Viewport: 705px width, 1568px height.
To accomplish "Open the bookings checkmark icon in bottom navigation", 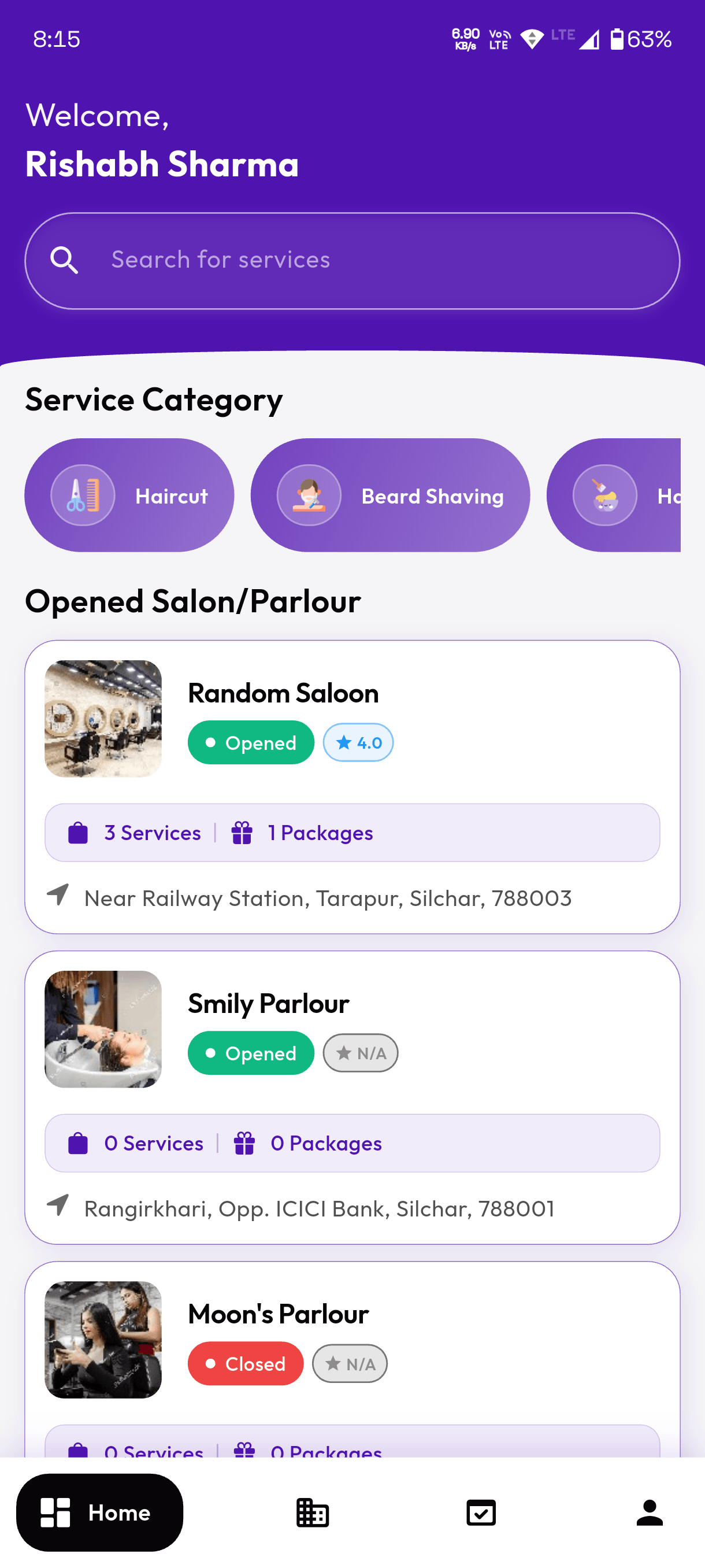I will pos(480,1512).
